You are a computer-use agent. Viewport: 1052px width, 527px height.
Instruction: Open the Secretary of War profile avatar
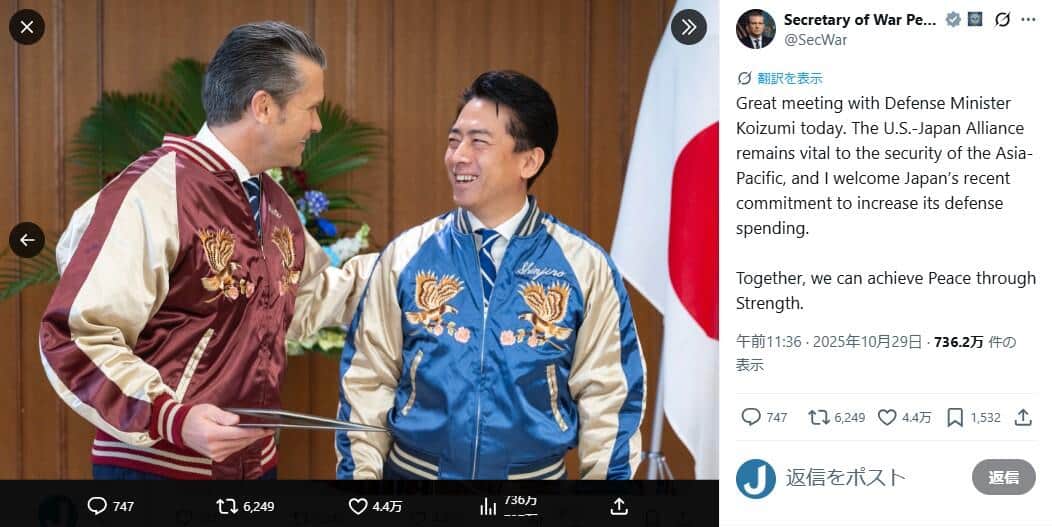pyautogui.click(x=756, y=29)
